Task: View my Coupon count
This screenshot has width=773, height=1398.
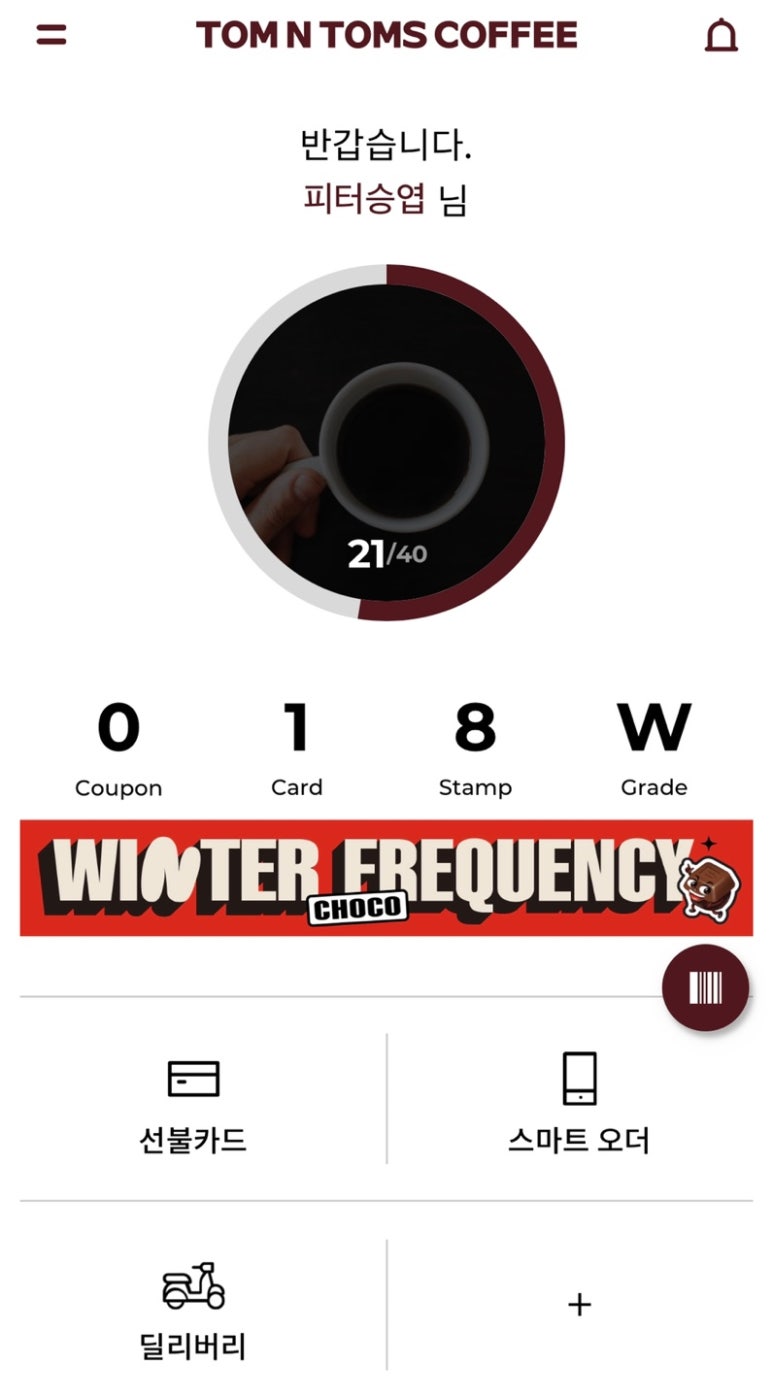Action: (x=118, y=749)
